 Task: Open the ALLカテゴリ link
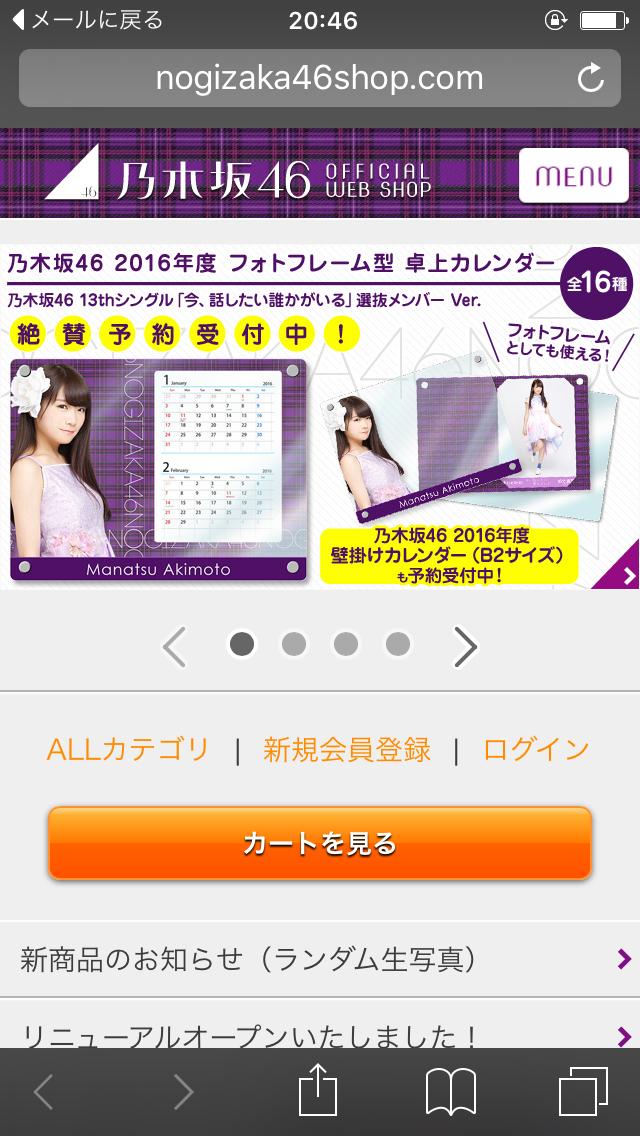click(128, 749)
